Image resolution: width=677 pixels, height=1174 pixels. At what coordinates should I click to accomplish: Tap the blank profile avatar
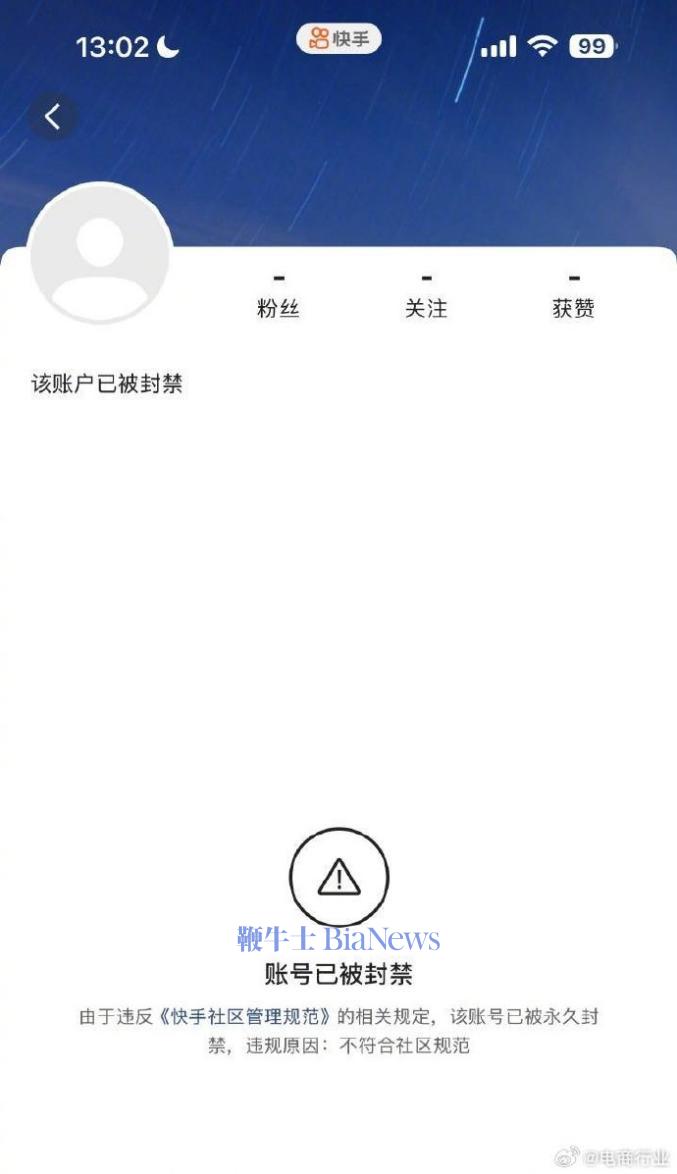pos(100,253)
